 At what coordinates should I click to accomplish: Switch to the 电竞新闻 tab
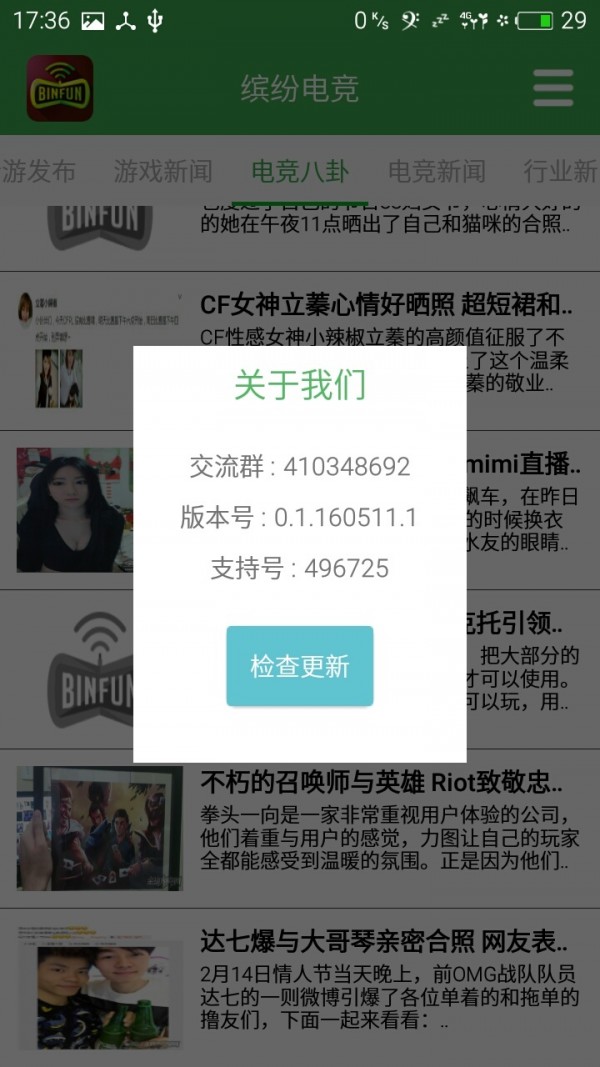436,171
